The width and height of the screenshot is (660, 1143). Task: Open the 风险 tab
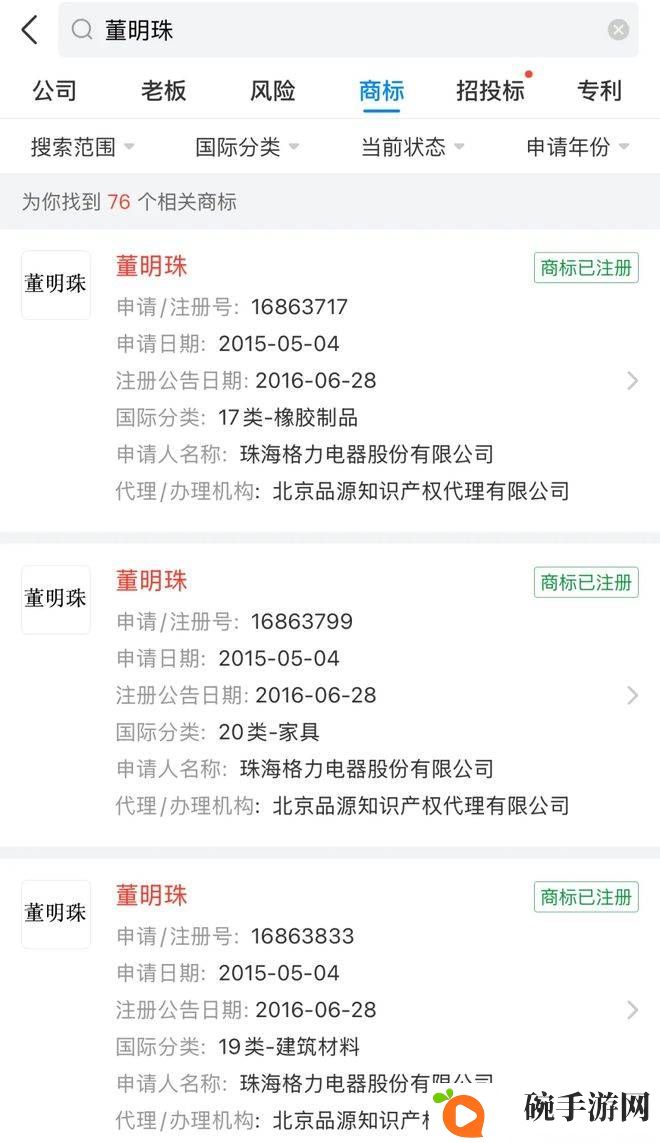click(x=273, y=91)
